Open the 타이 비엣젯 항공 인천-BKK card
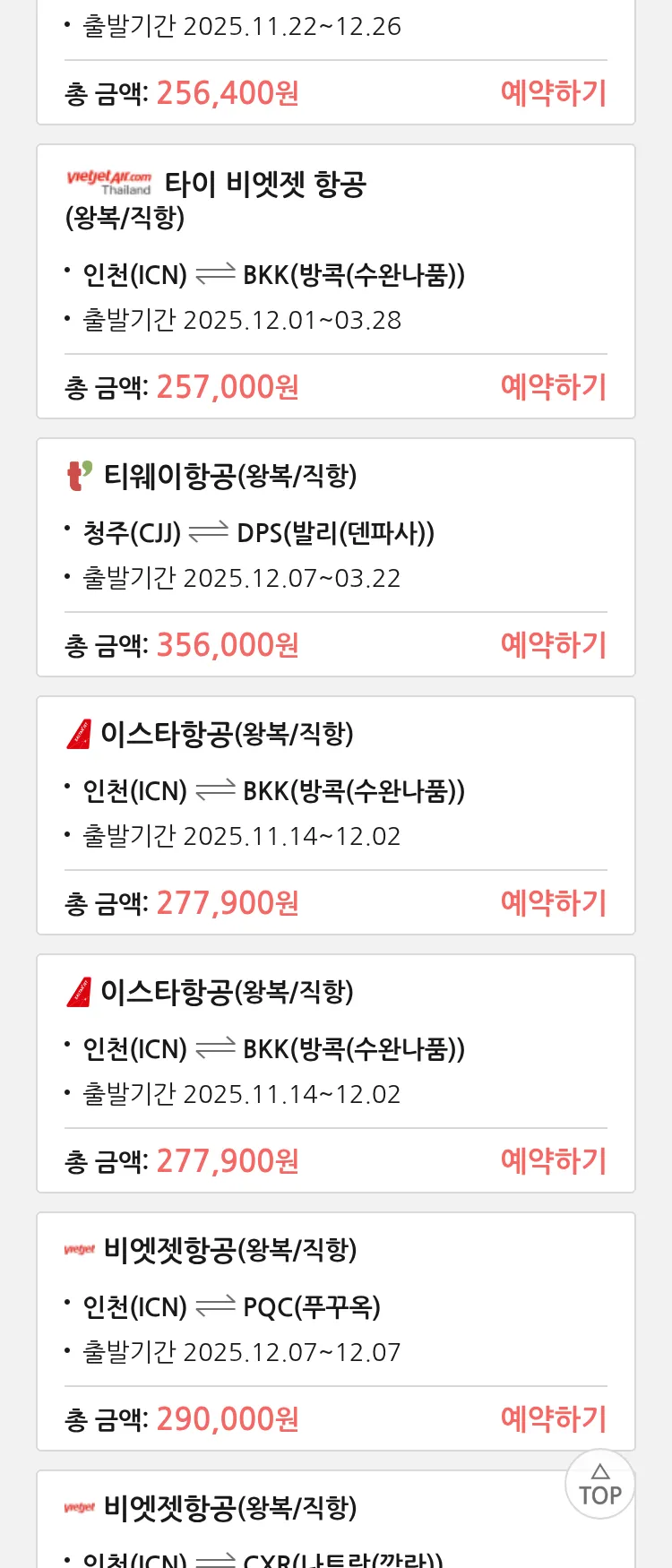 tap(335, 251)
